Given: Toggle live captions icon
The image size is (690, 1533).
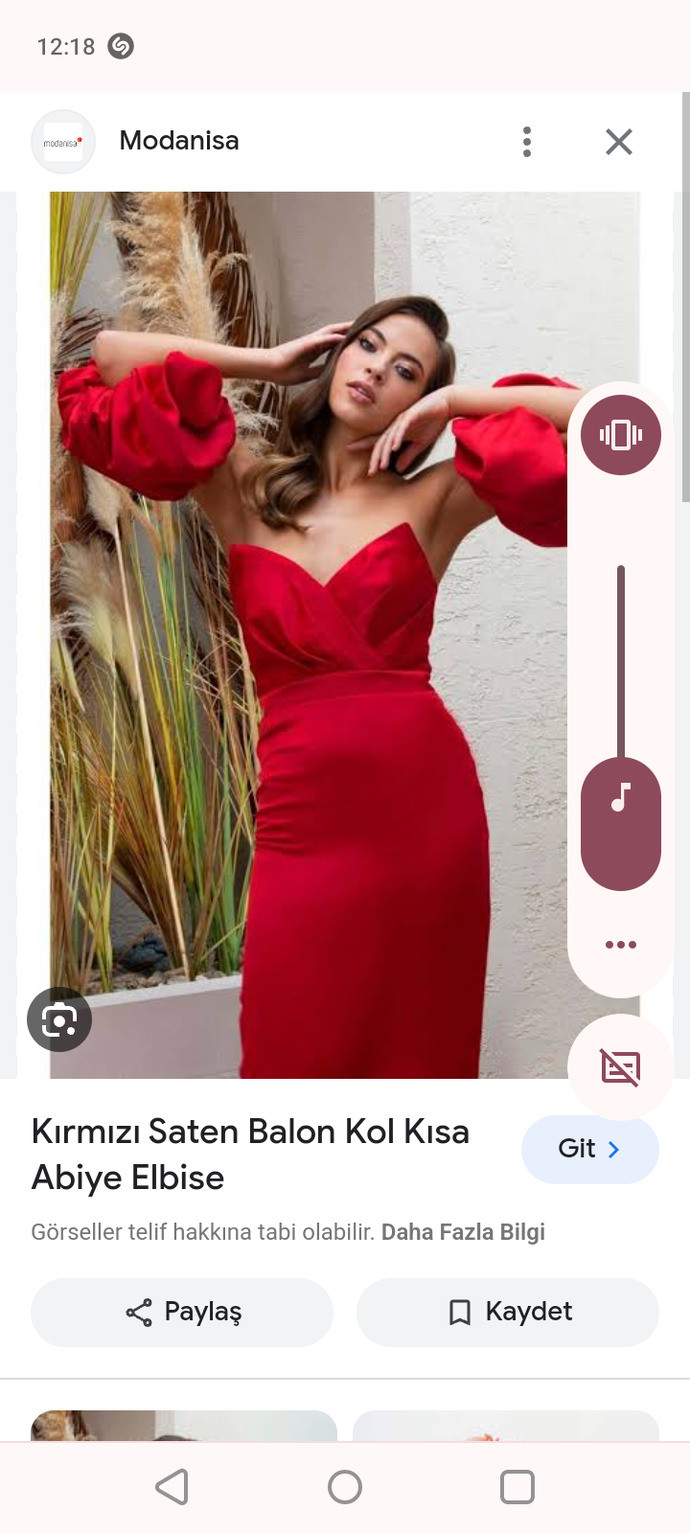Looking at the screenshot, I should [x=620, y=1067].
